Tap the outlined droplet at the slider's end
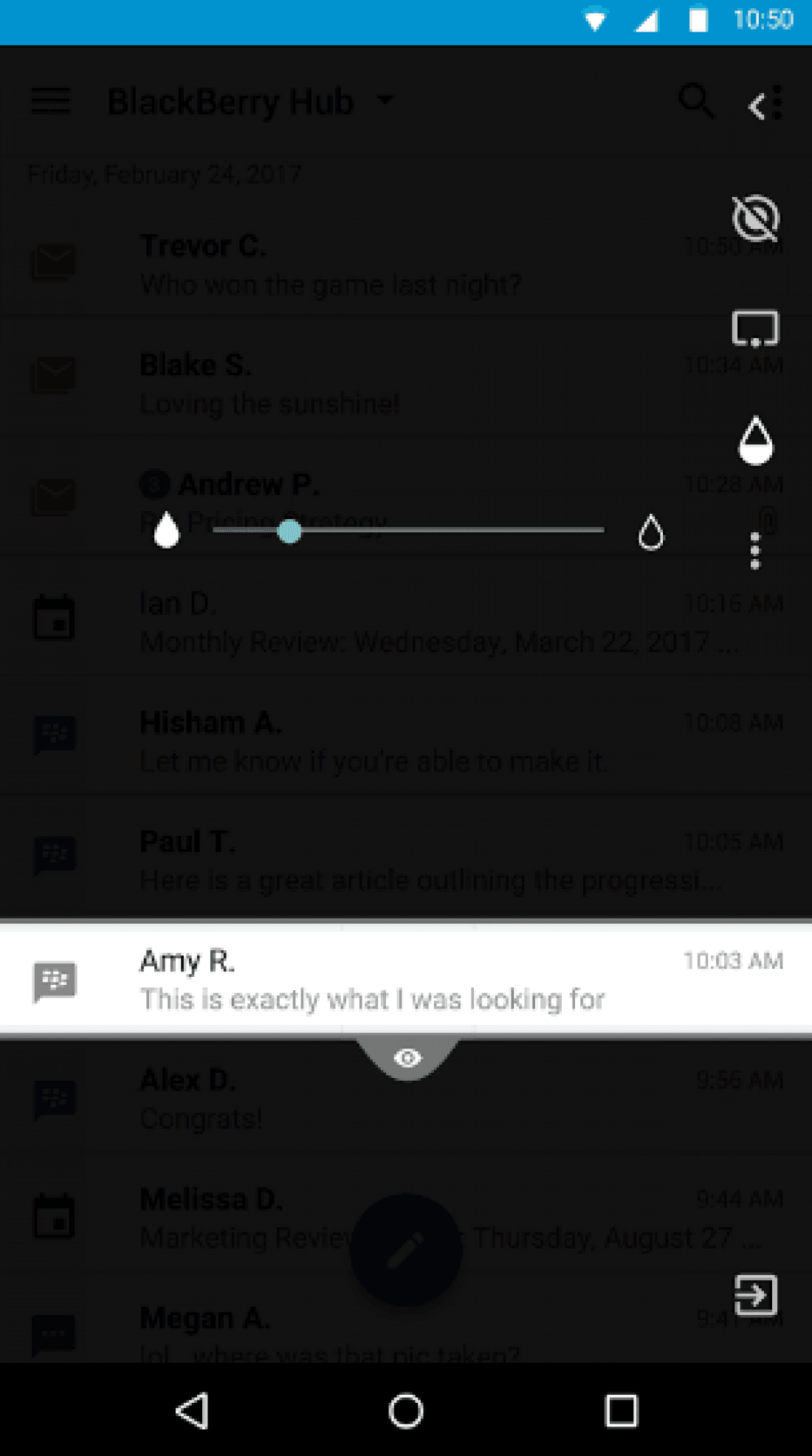 650,532
